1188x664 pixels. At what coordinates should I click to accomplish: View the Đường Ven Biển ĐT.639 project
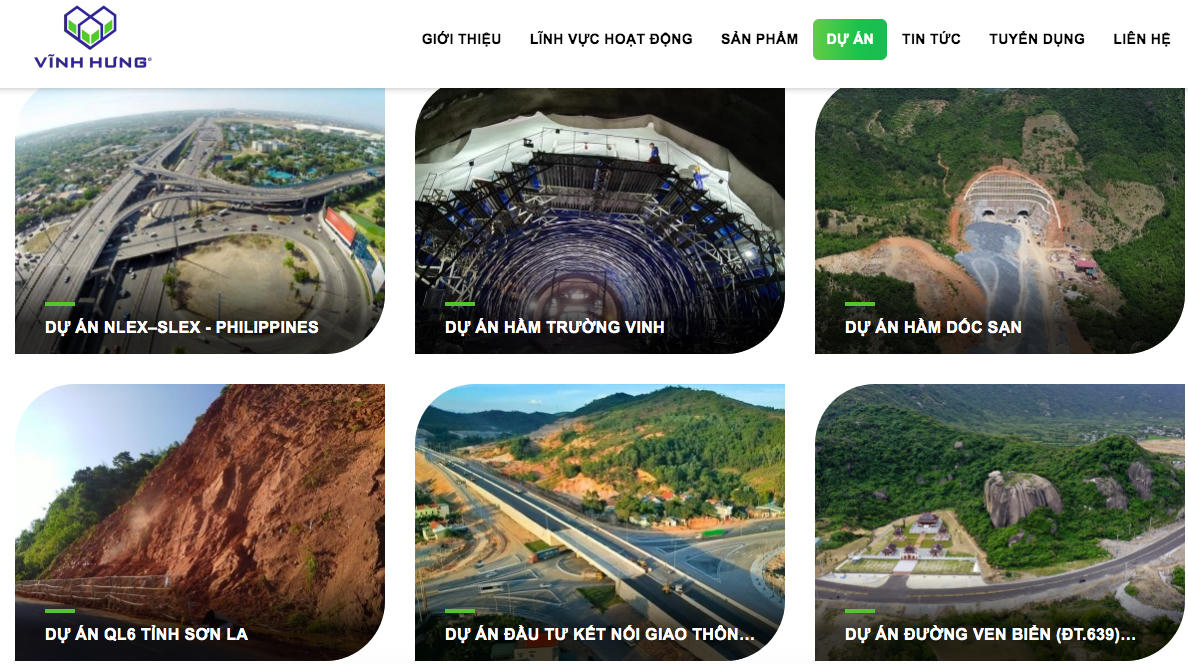pyautogui.click(x=1000, y=522)
